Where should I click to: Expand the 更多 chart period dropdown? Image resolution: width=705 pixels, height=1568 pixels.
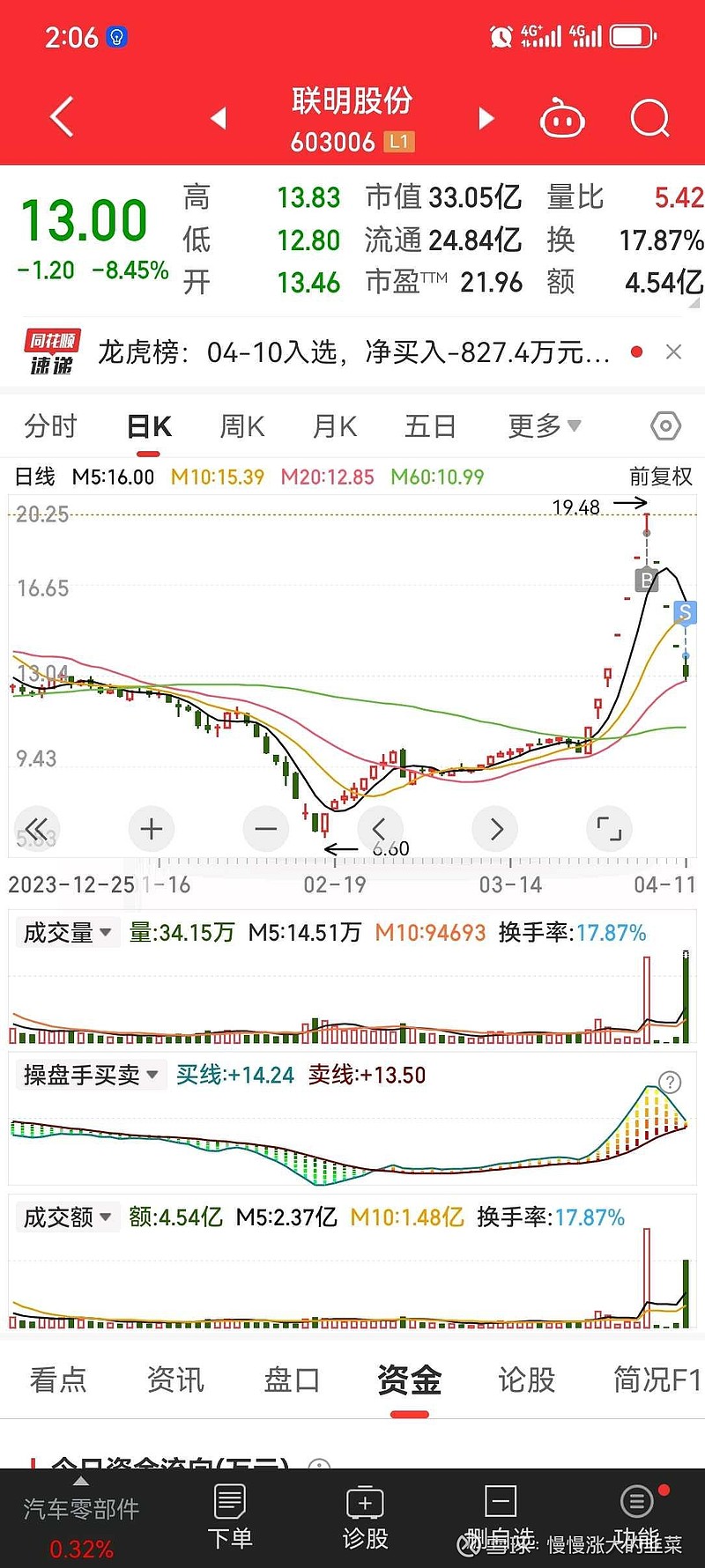pos(544,426)
